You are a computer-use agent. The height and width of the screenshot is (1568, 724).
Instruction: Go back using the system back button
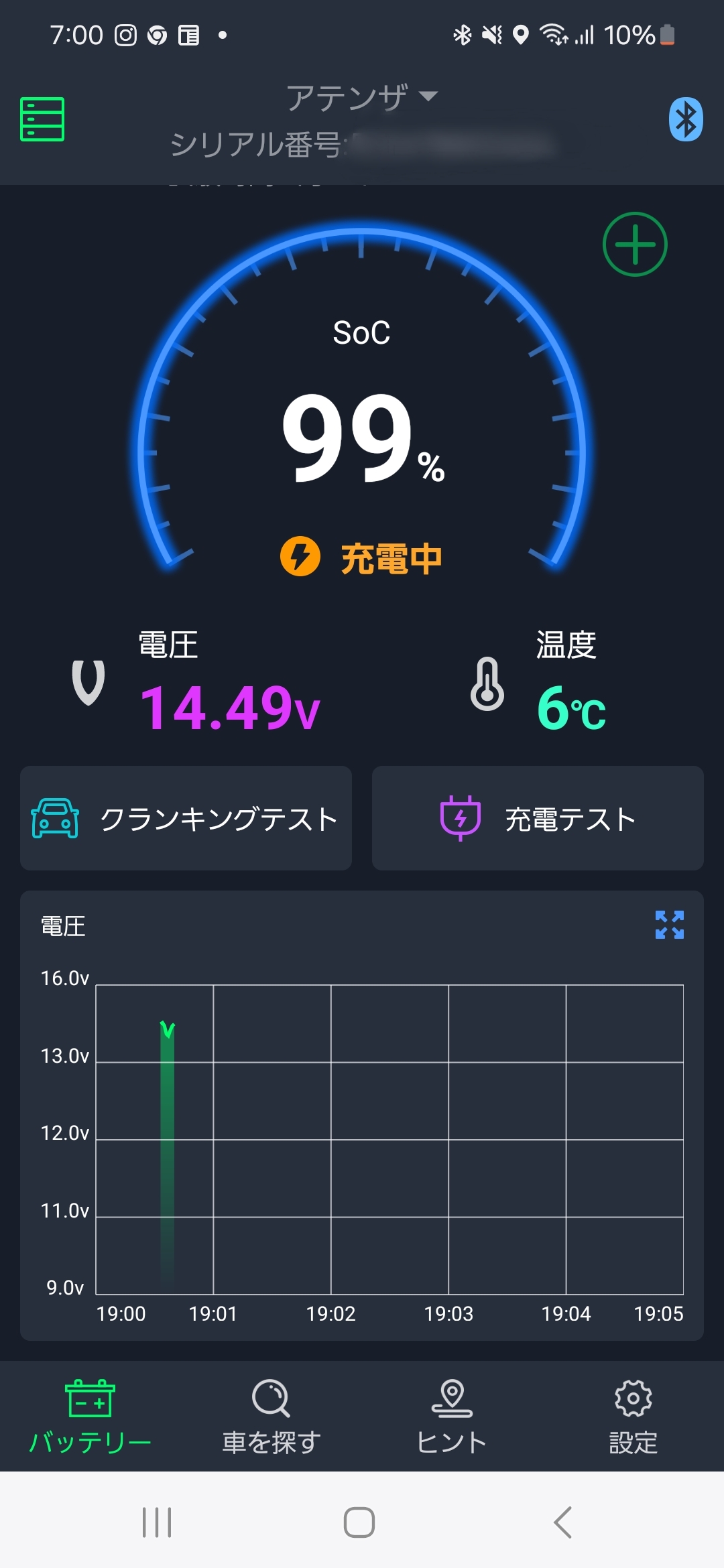[x=563, y=1522]
